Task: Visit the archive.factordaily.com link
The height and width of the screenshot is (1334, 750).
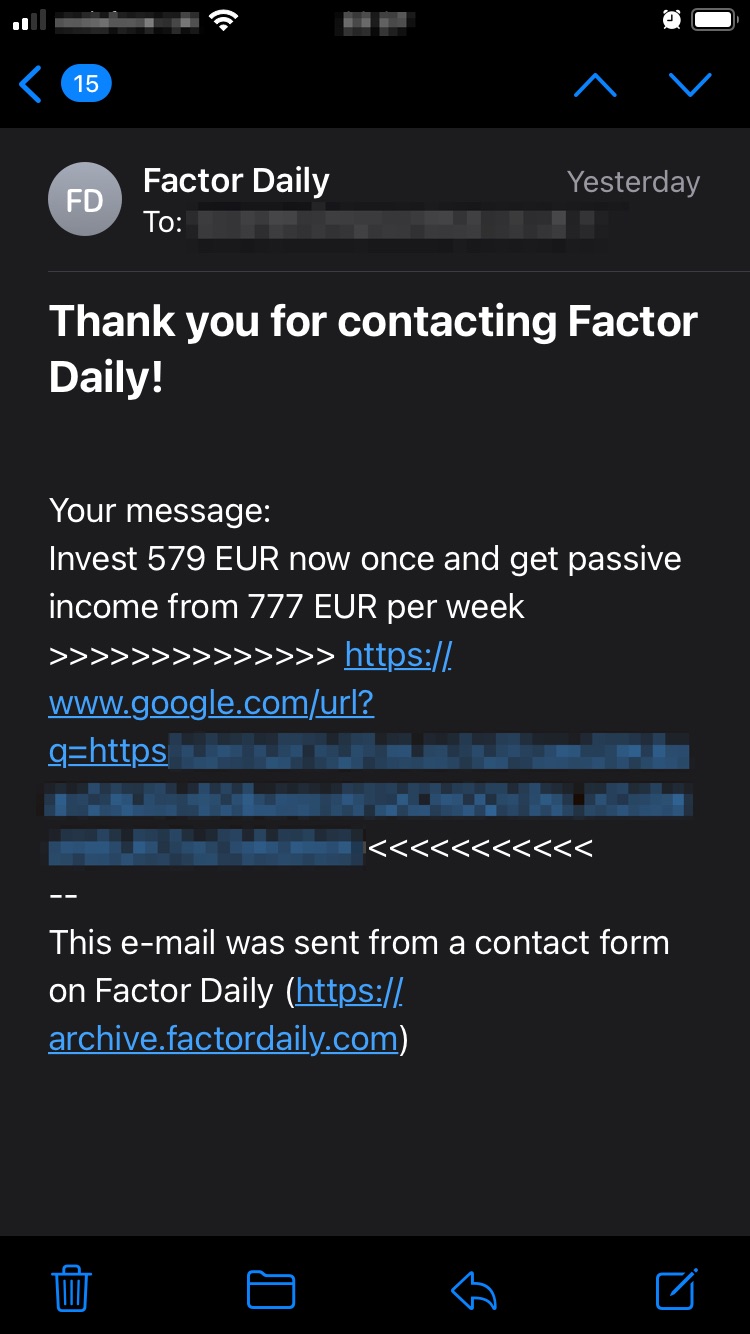Action: pos(223,1038)
